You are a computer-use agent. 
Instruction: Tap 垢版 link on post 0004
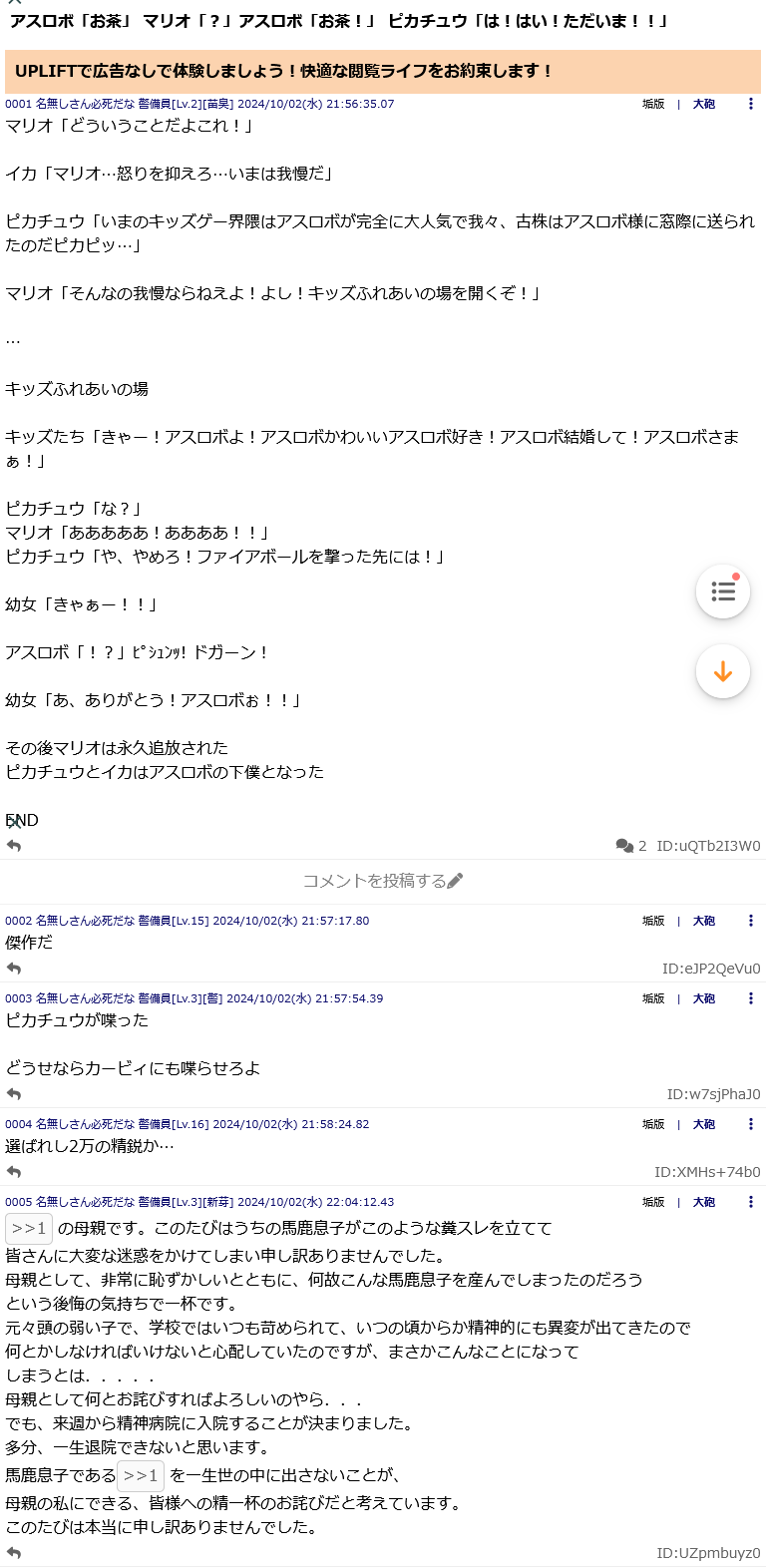point(653,1124)
